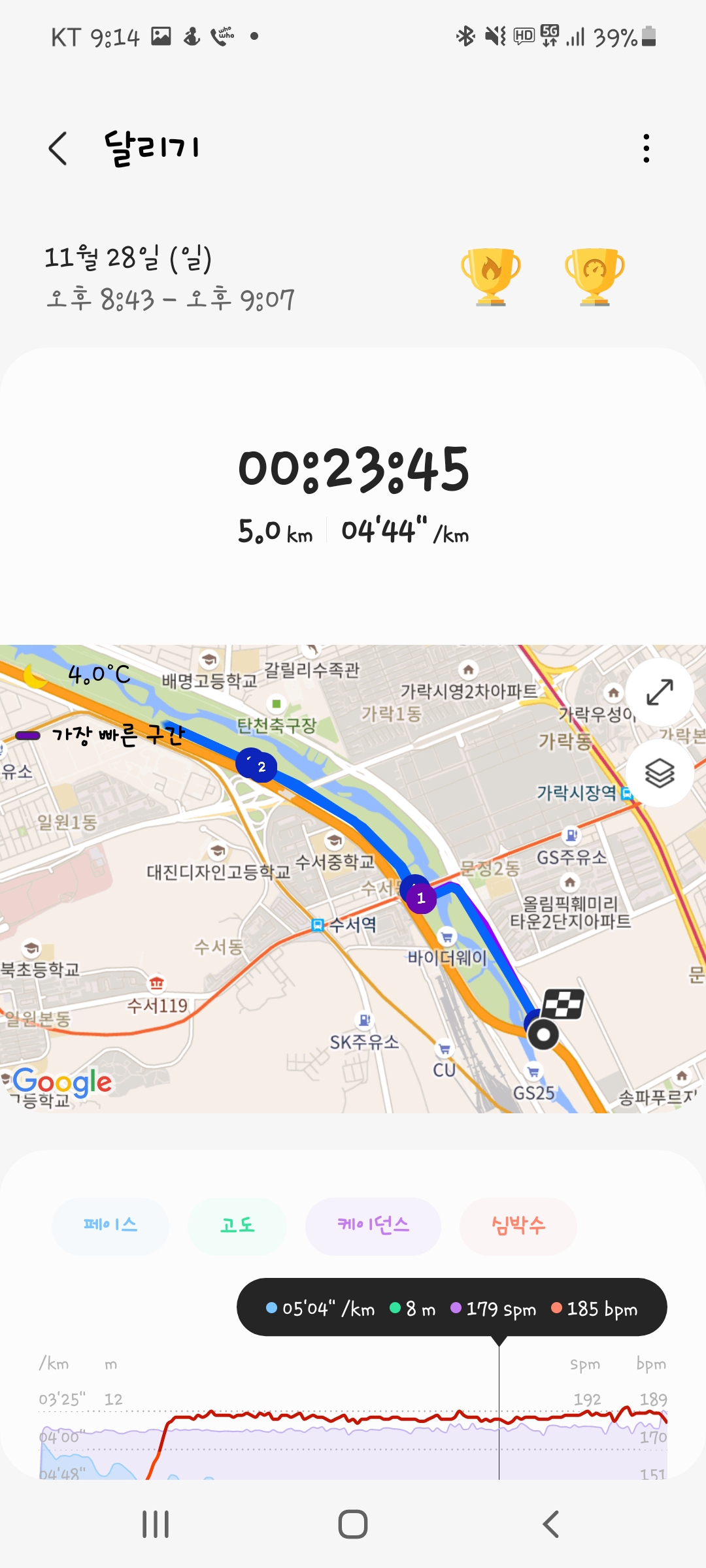The height and width of the screenshot is (1568, 706).
Task: Open the speedometer trophy badge
Action: (x=594, y=276)
